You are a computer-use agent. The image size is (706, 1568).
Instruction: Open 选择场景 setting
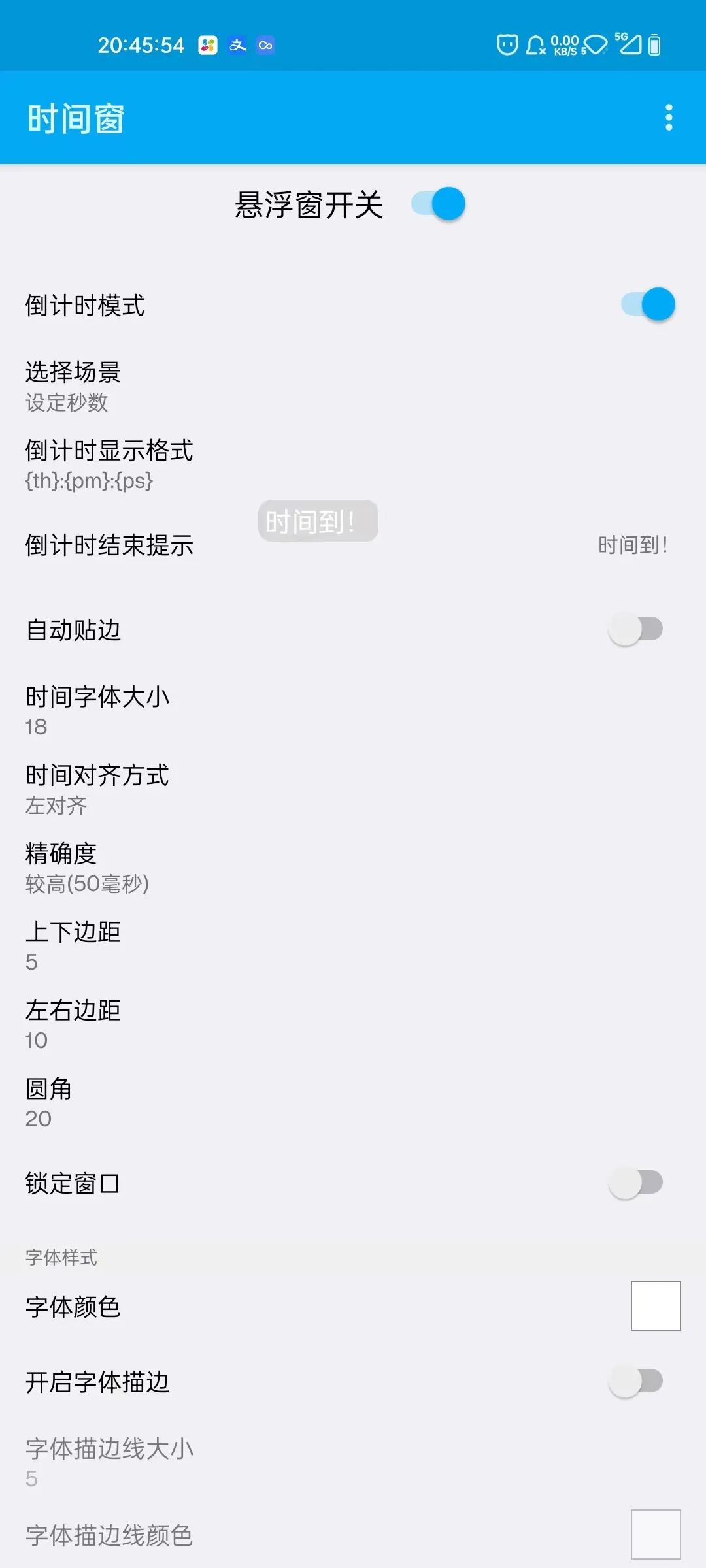pyautogui.click(x=353, y=385)
